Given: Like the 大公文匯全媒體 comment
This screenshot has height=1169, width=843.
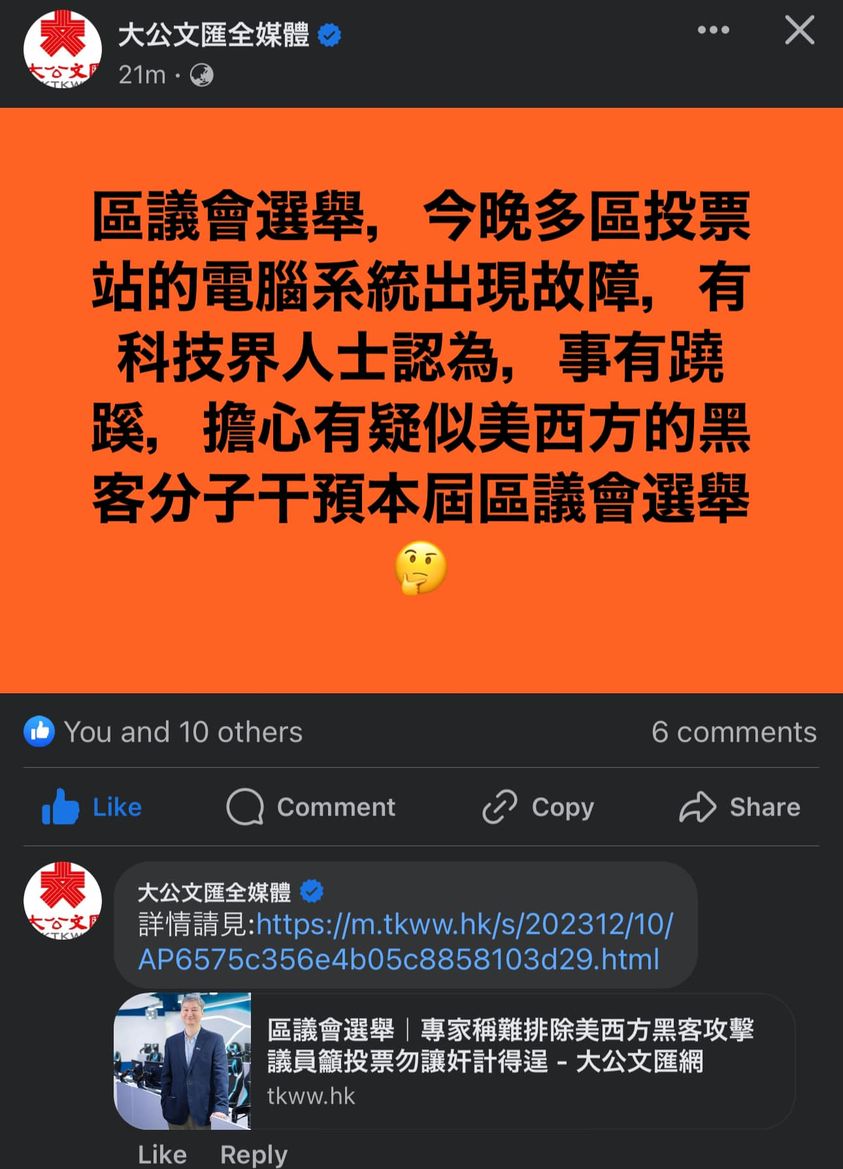Looking at the screenshot, I should (x=162, y=1154).
